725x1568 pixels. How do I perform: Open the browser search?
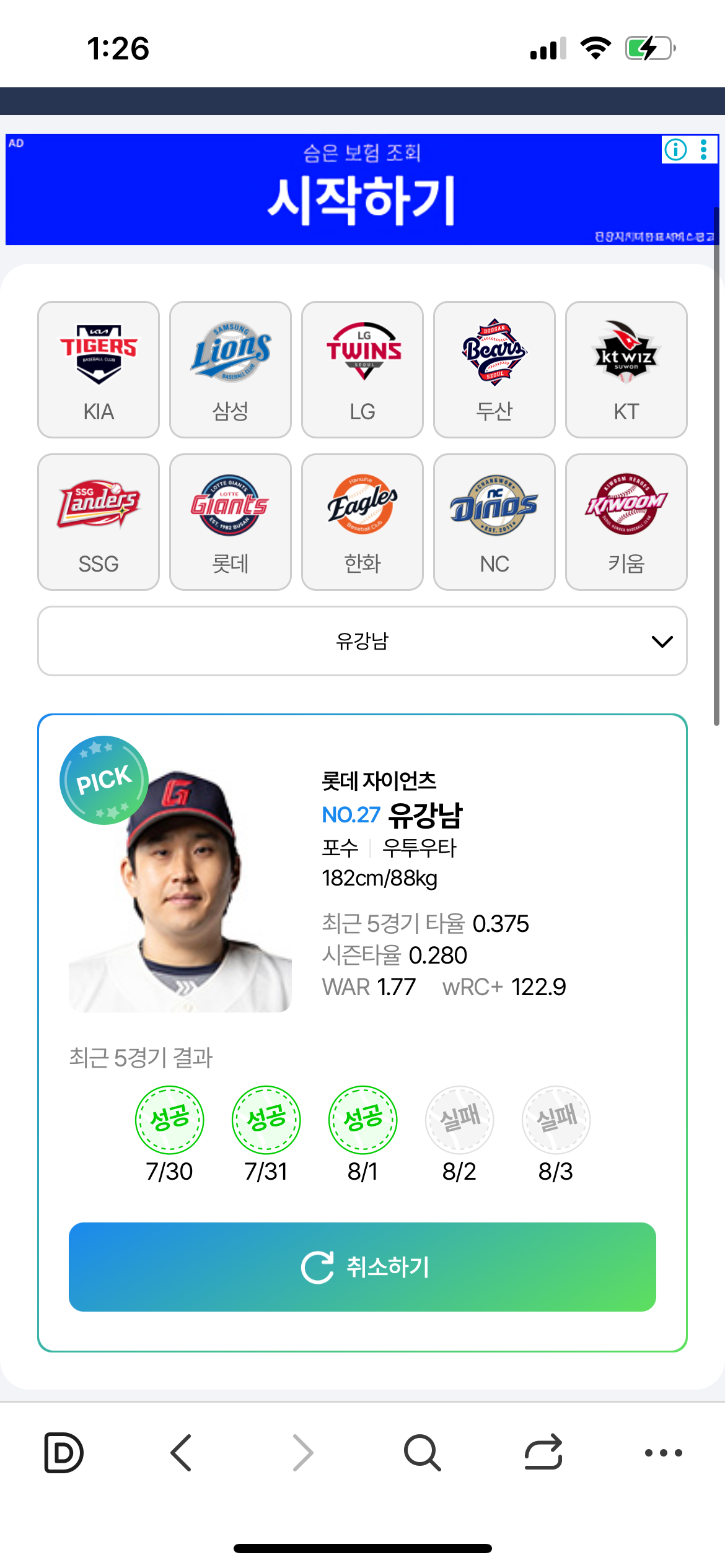pos(422,1452)
